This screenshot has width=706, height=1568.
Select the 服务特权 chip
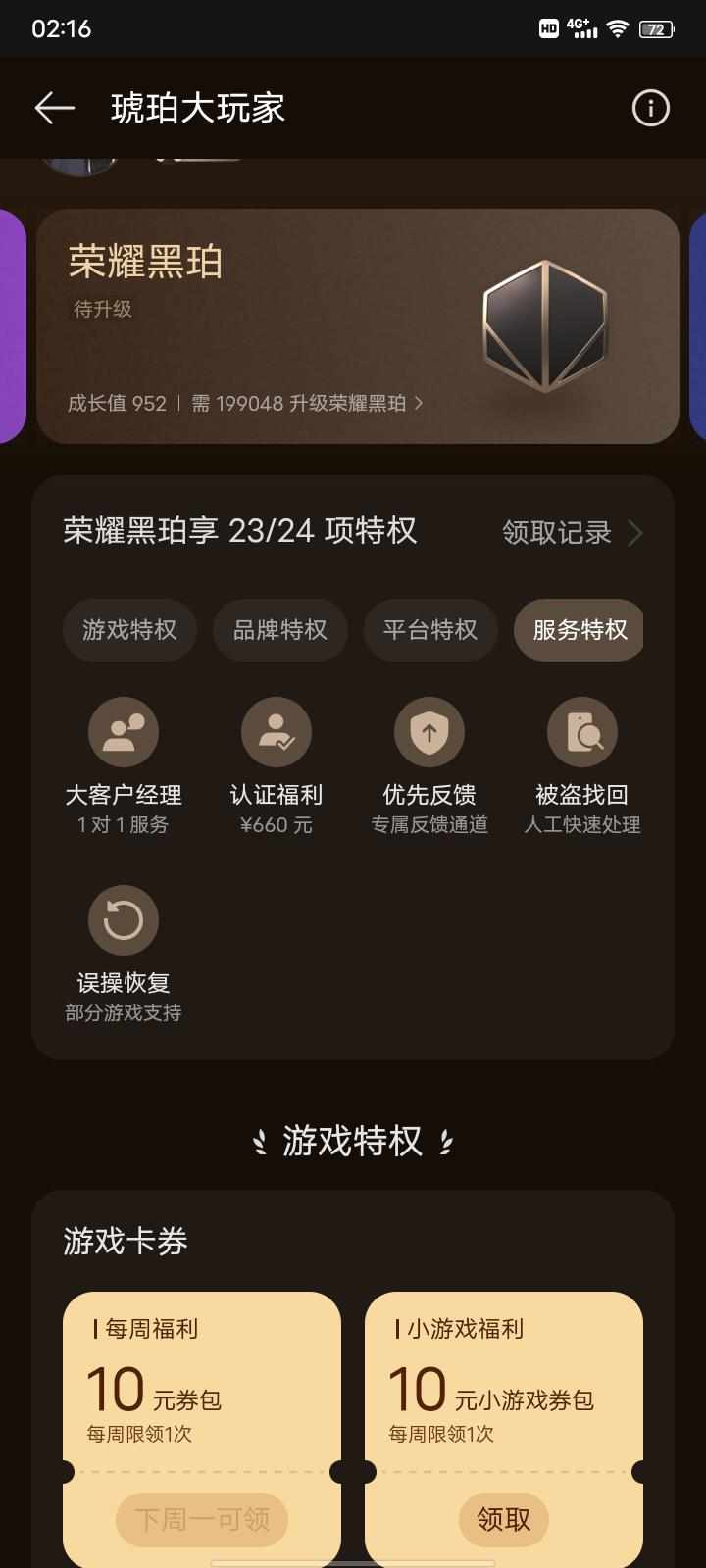579,630
